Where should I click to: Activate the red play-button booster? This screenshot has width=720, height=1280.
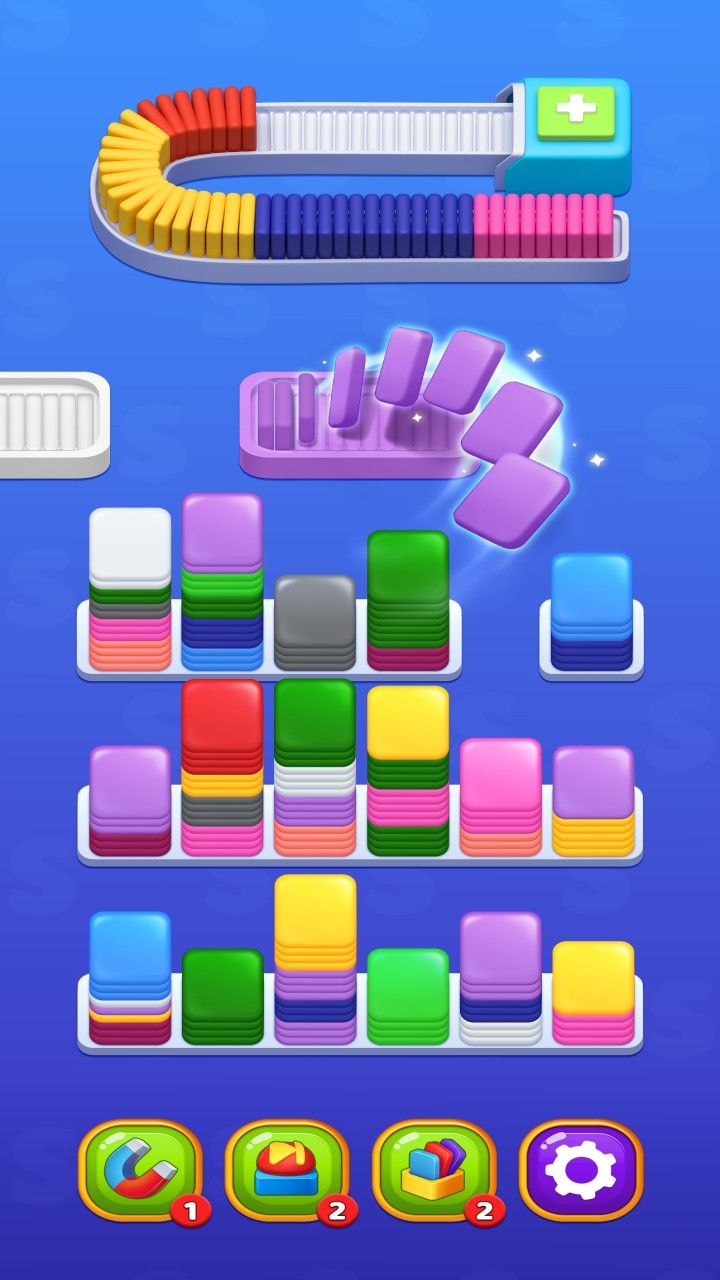(287, 1170)
